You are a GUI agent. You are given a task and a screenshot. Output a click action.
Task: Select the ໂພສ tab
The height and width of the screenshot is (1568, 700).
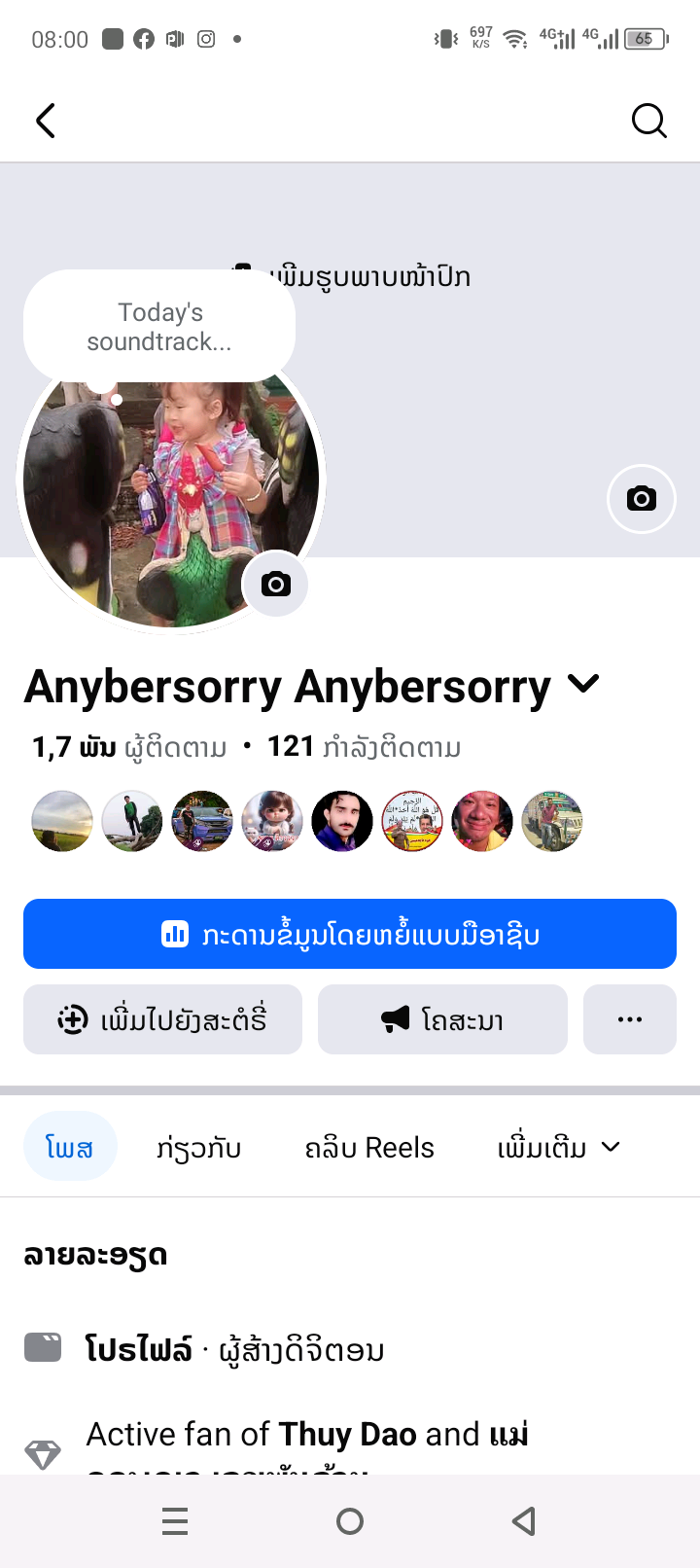pyautogui.click(x=70, y=1148)
